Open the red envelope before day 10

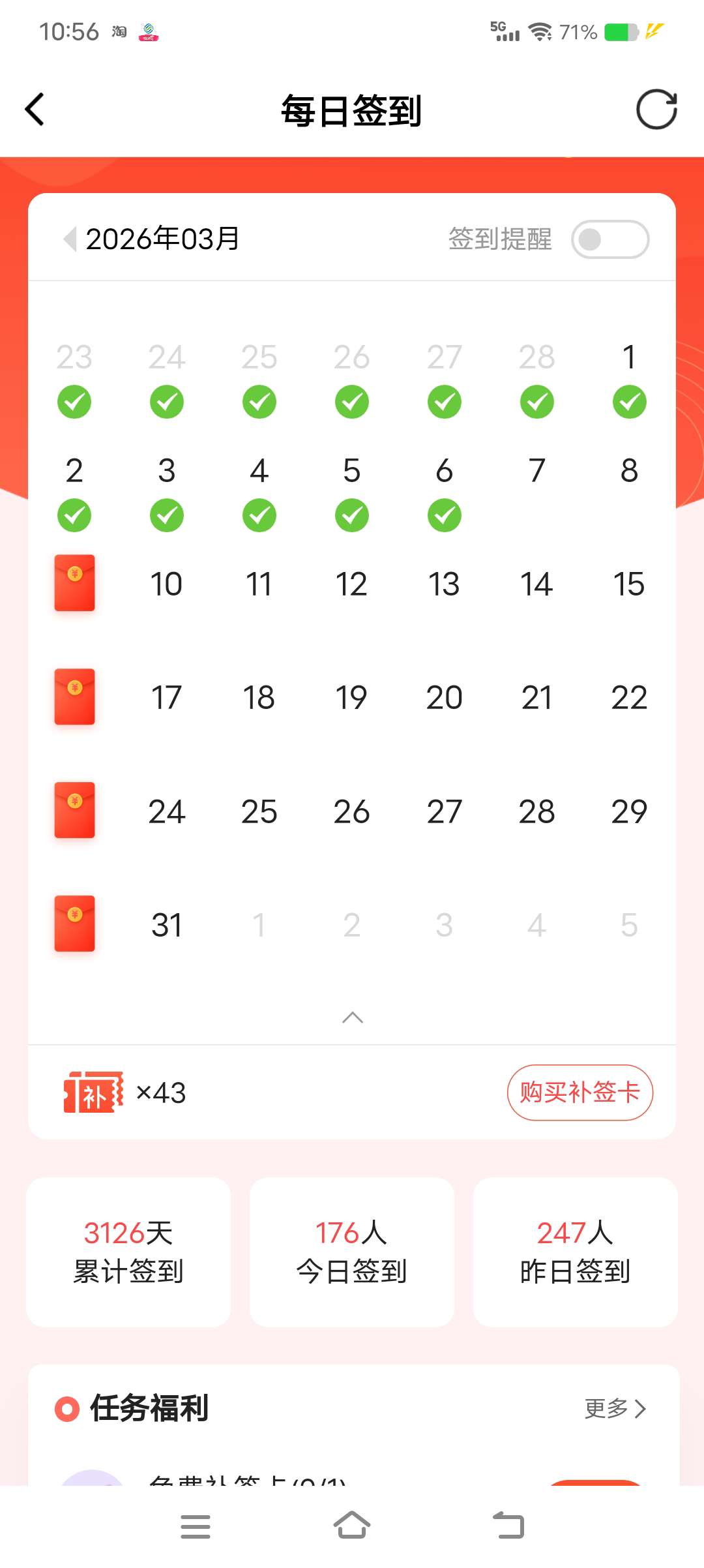[74, 583]
